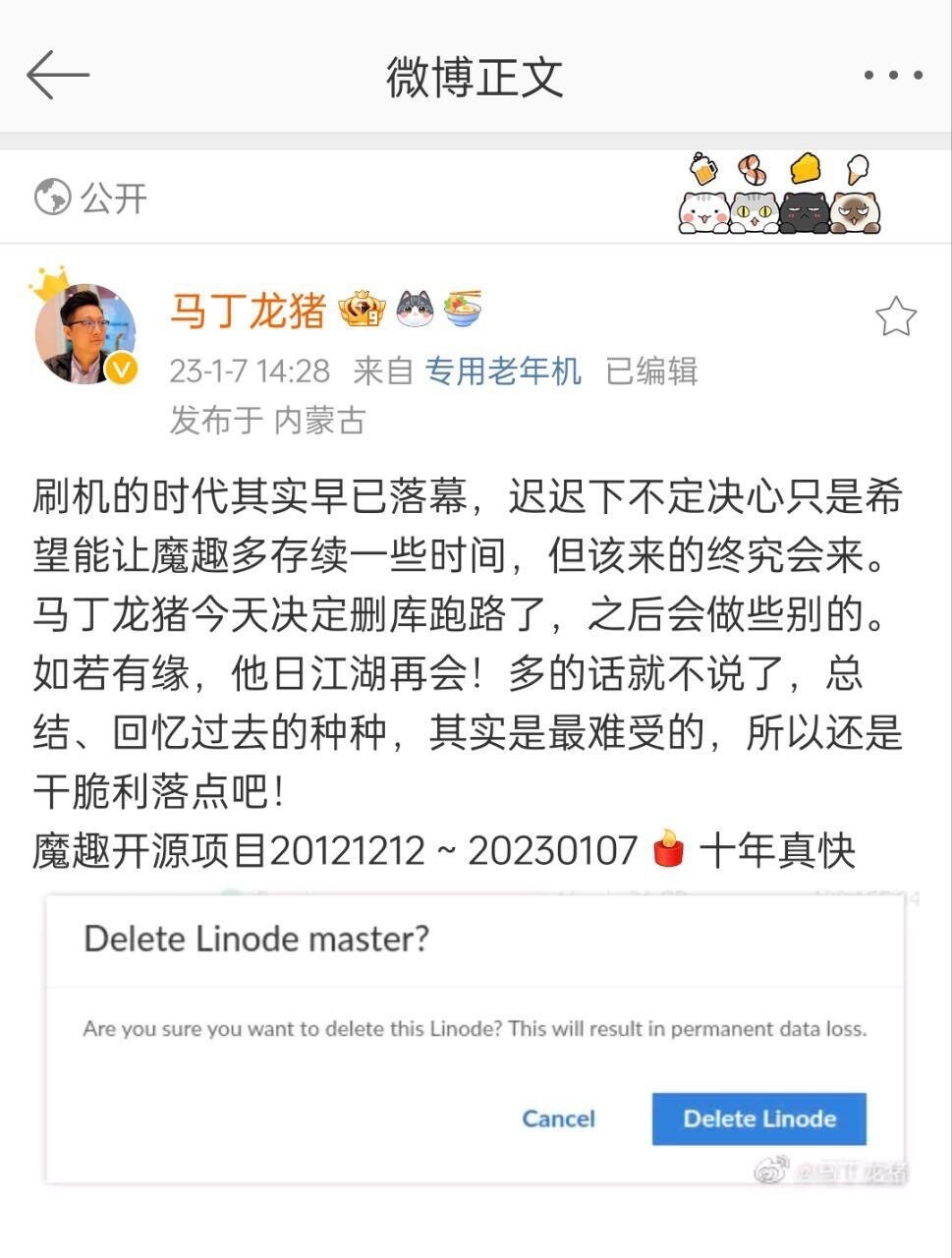Go back from the Weibo post page
This screenshot has height=1258, width=952.
57,76
